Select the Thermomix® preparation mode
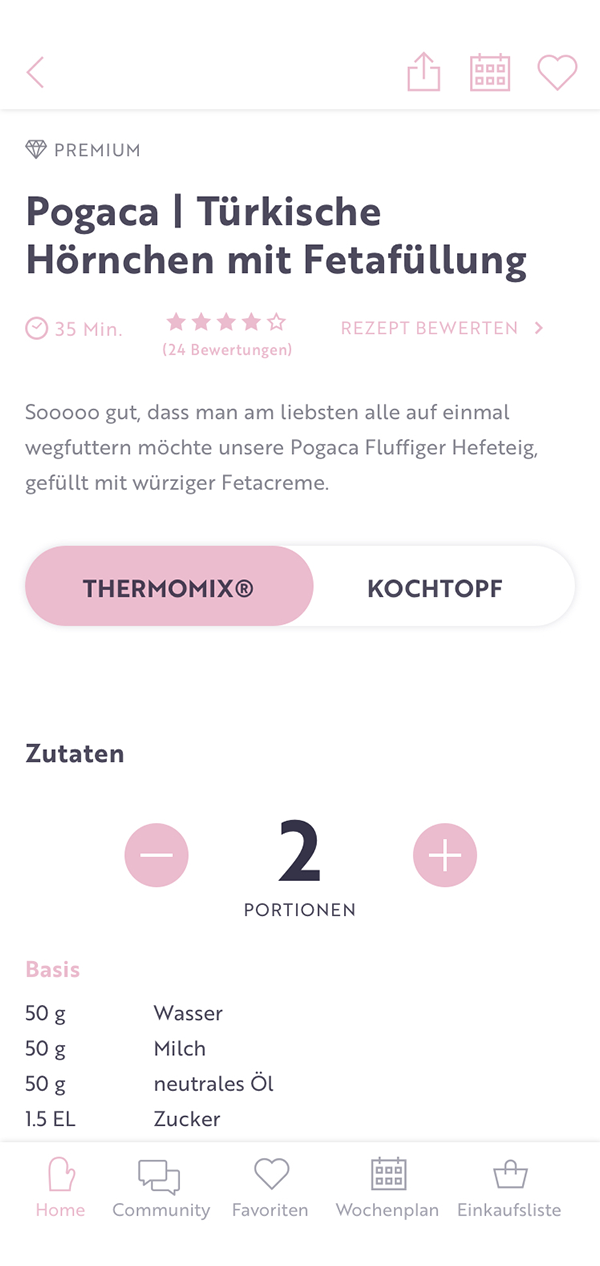Image resolution: width=600 pixels, height=1266 pixels. coord(169,587)
